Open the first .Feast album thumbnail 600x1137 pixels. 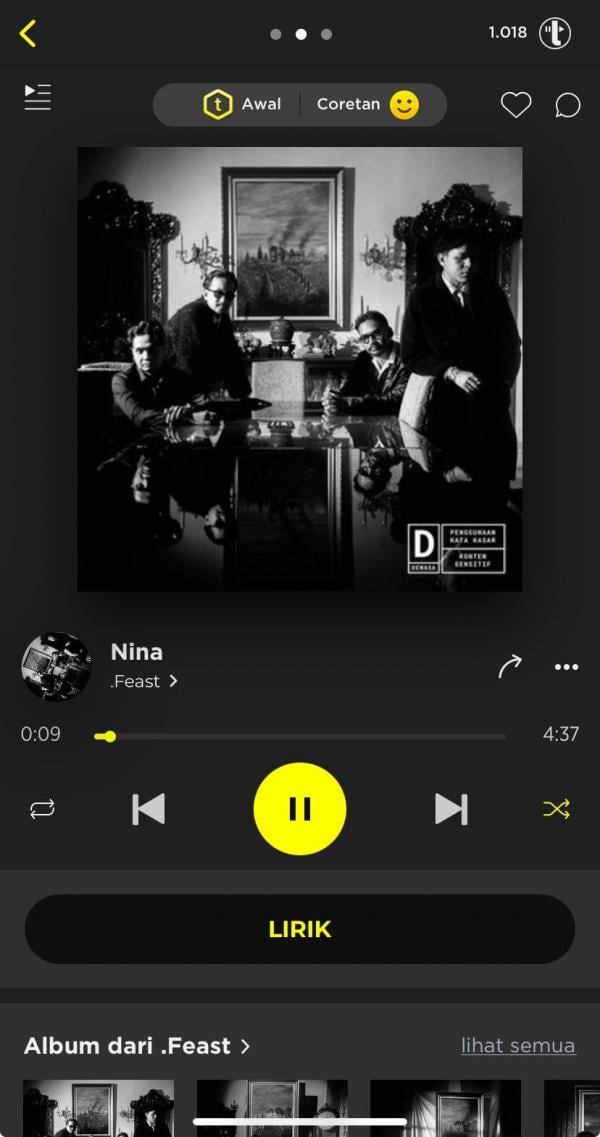pyautogui.click(x=98, y=1107)
